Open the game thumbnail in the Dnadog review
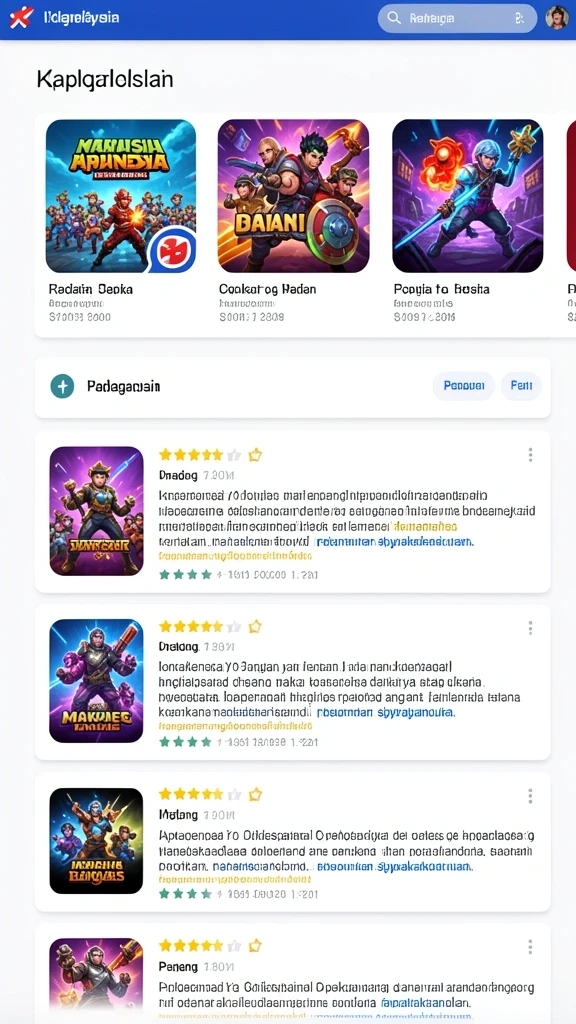The image size is (576, 1024). [x=97, y=511]
